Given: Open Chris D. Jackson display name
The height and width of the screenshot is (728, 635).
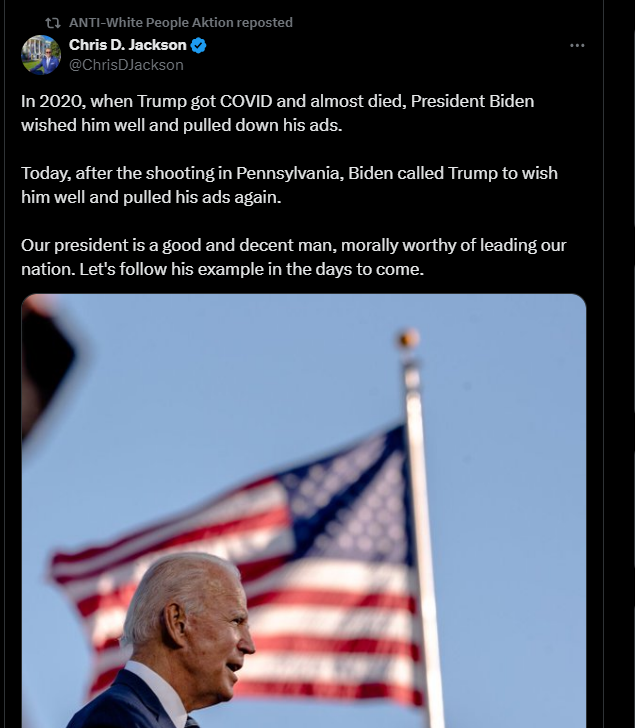Looking at the screenshot, I should (x=127, y=45).
